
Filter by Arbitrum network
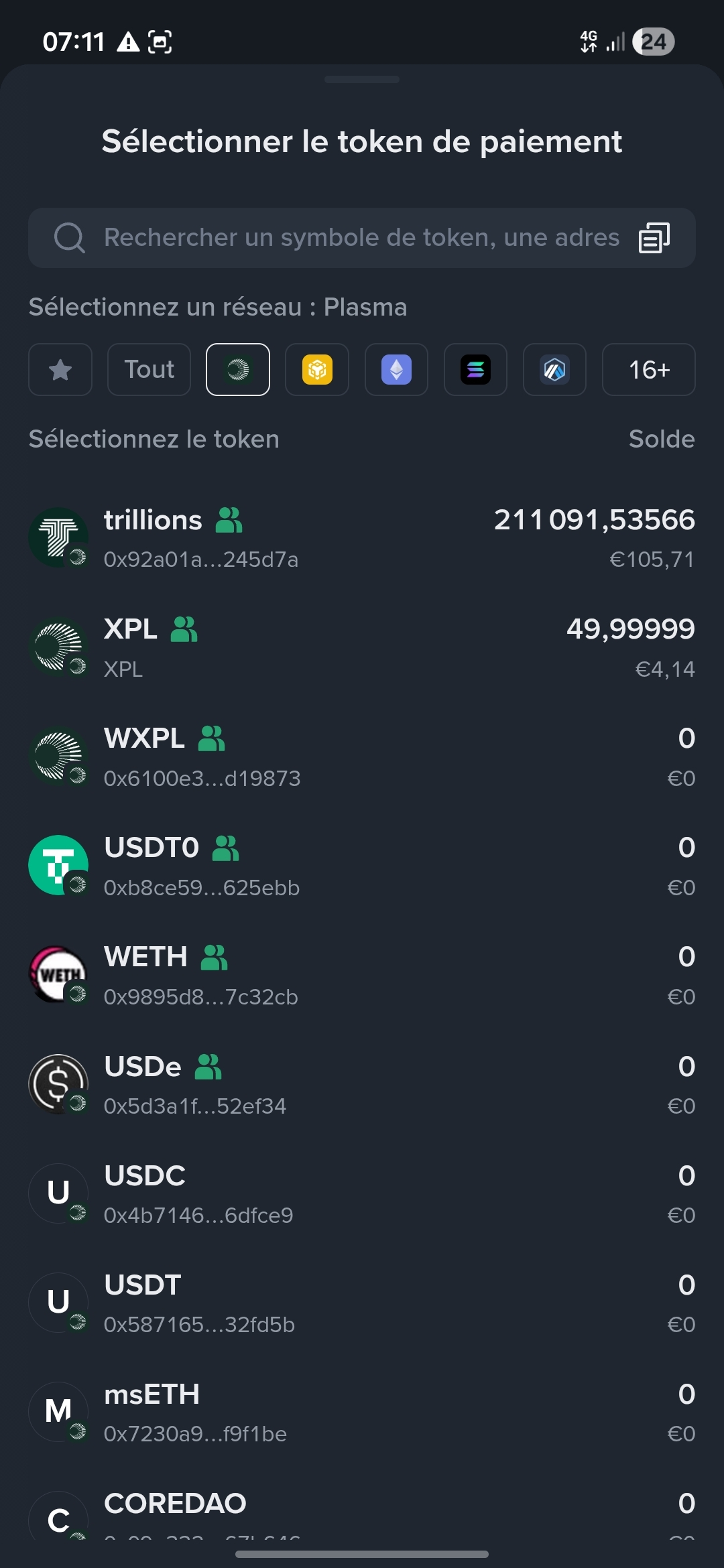pos(554,370)
